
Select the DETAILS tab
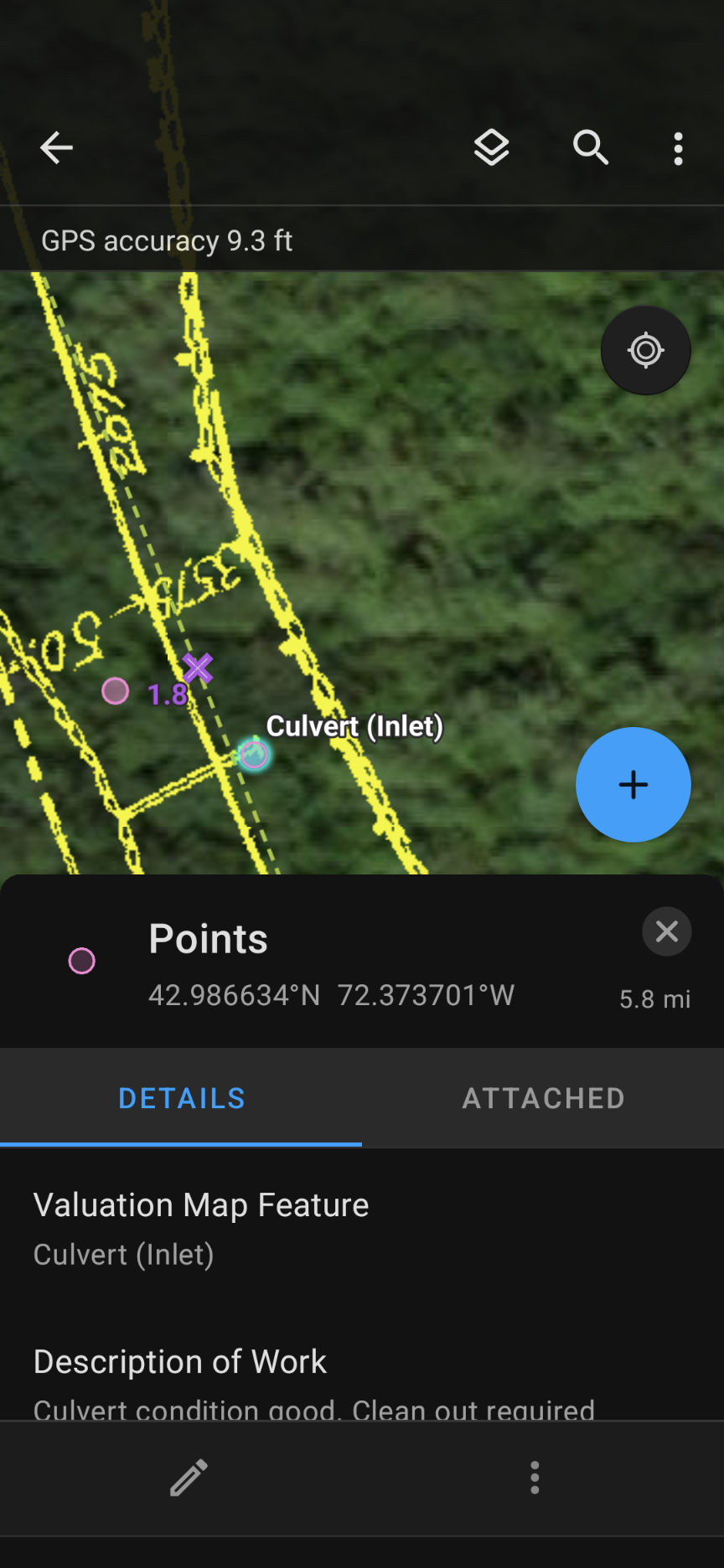(181, 1098)
